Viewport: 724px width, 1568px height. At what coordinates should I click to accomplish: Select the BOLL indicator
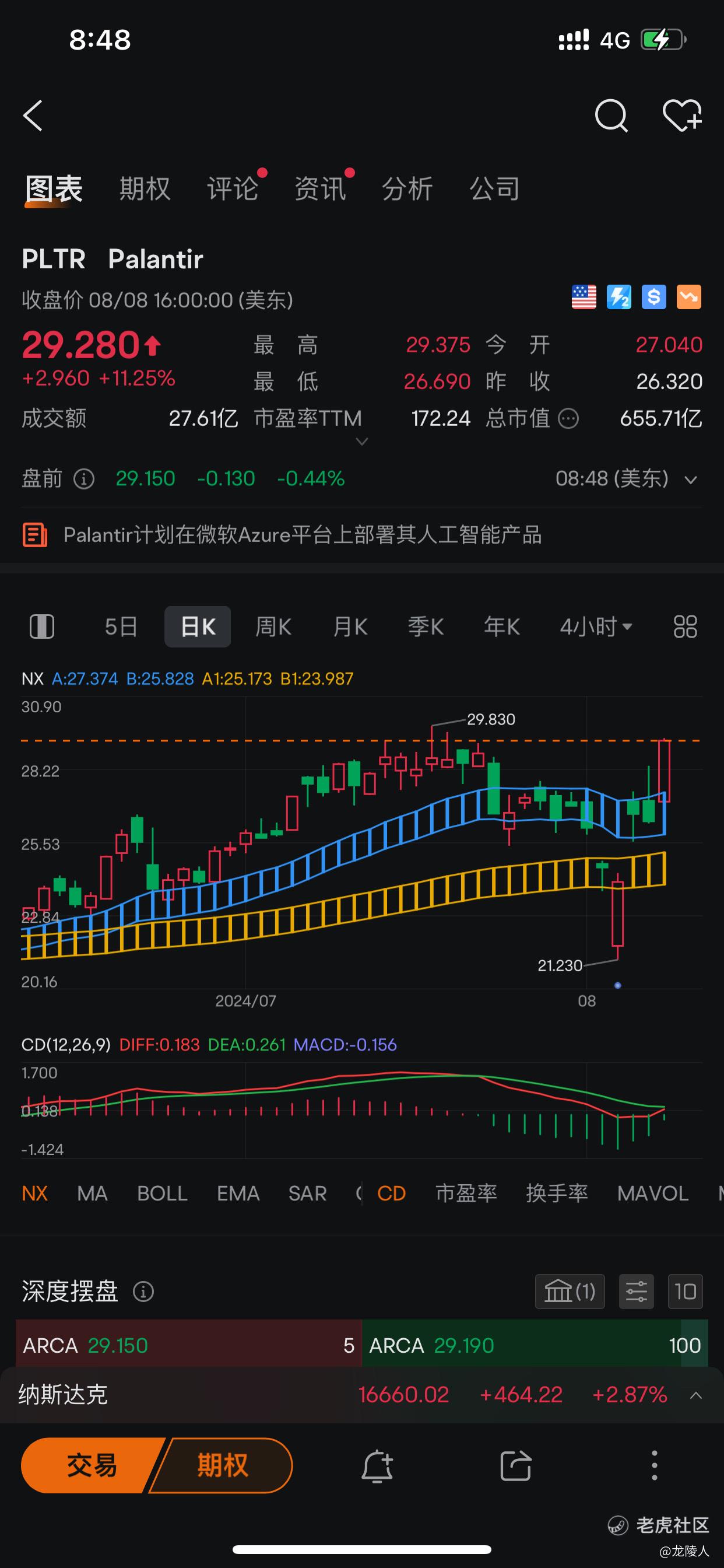(162, 1193)
